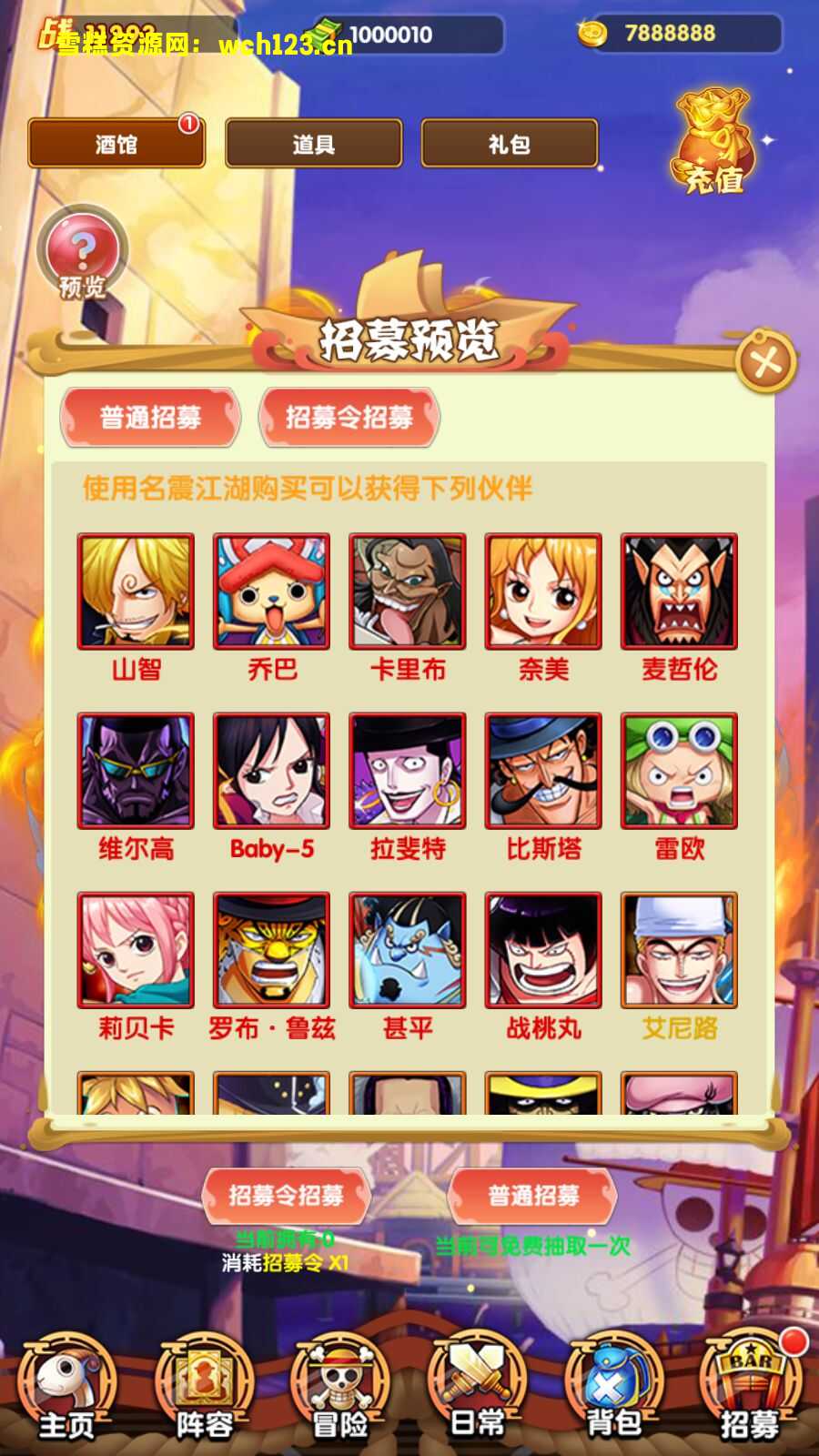Select the 山智 partner portrait
Viewport: 819px width, 1456px height.
136,591
